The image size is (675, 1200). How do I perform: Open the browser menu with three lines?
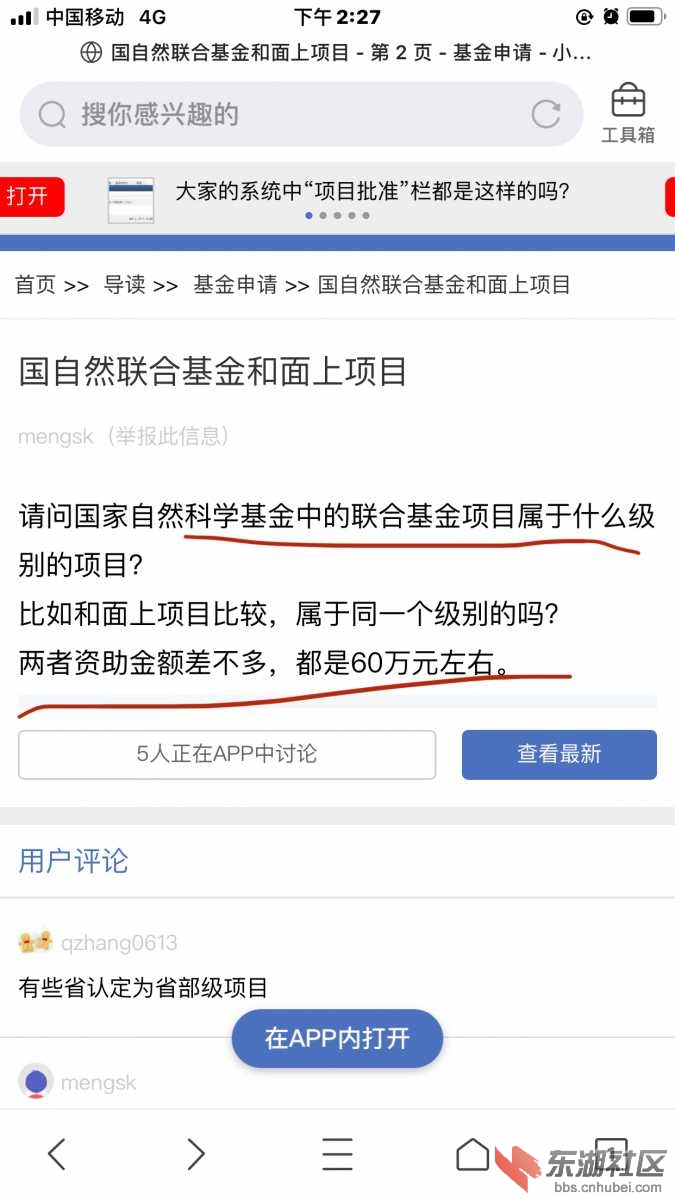pos(337,1154)
